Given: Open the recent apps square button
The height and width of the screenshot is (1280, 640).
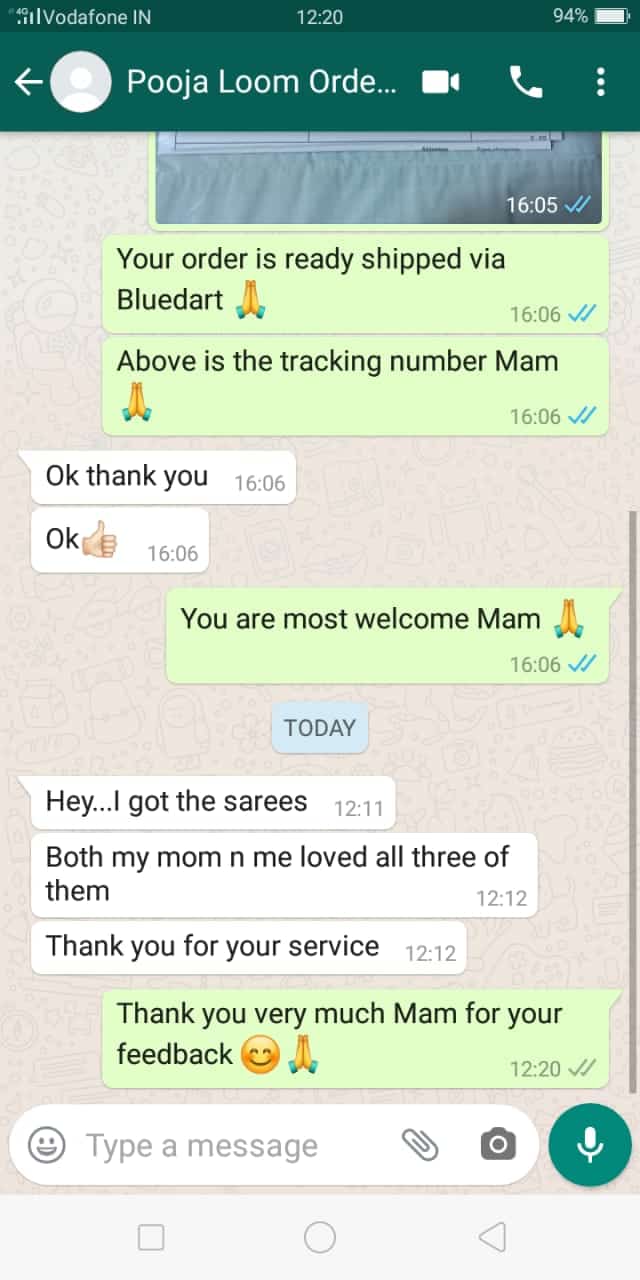Looking at the screenshot, I should click(x=151, y=1238).
